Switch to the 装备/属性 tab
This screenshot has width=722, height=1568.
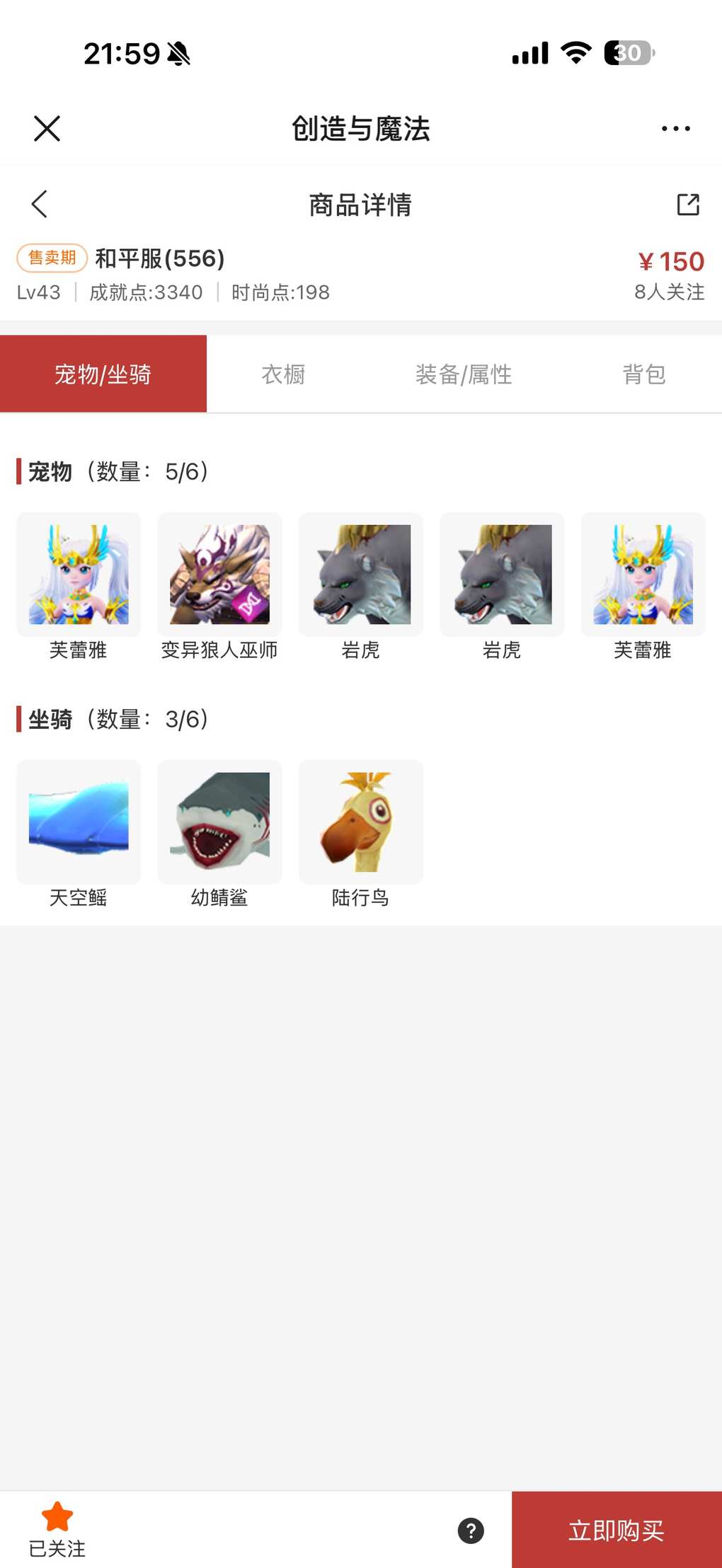pos(464,374)
